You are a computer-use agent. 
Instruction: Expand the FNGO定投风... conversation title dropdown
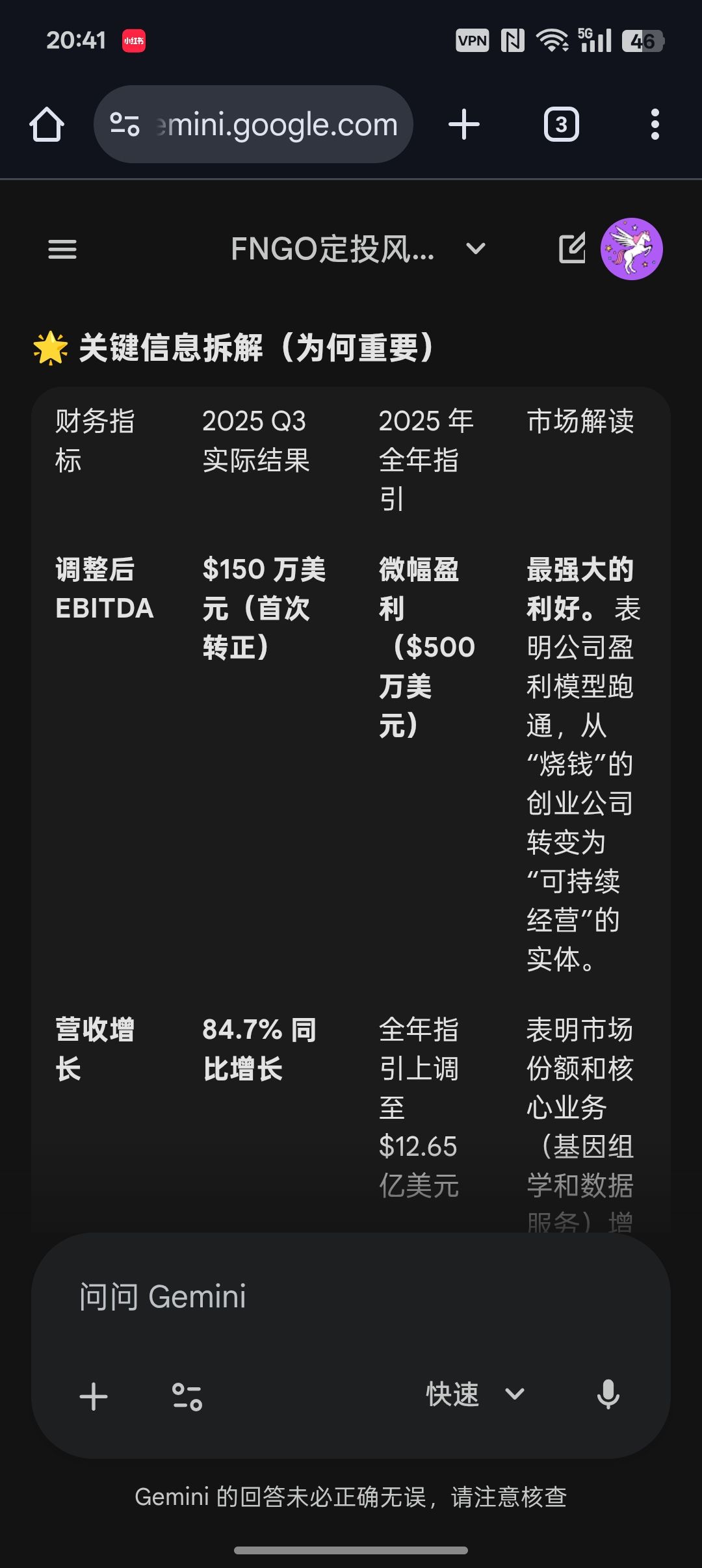476,249
